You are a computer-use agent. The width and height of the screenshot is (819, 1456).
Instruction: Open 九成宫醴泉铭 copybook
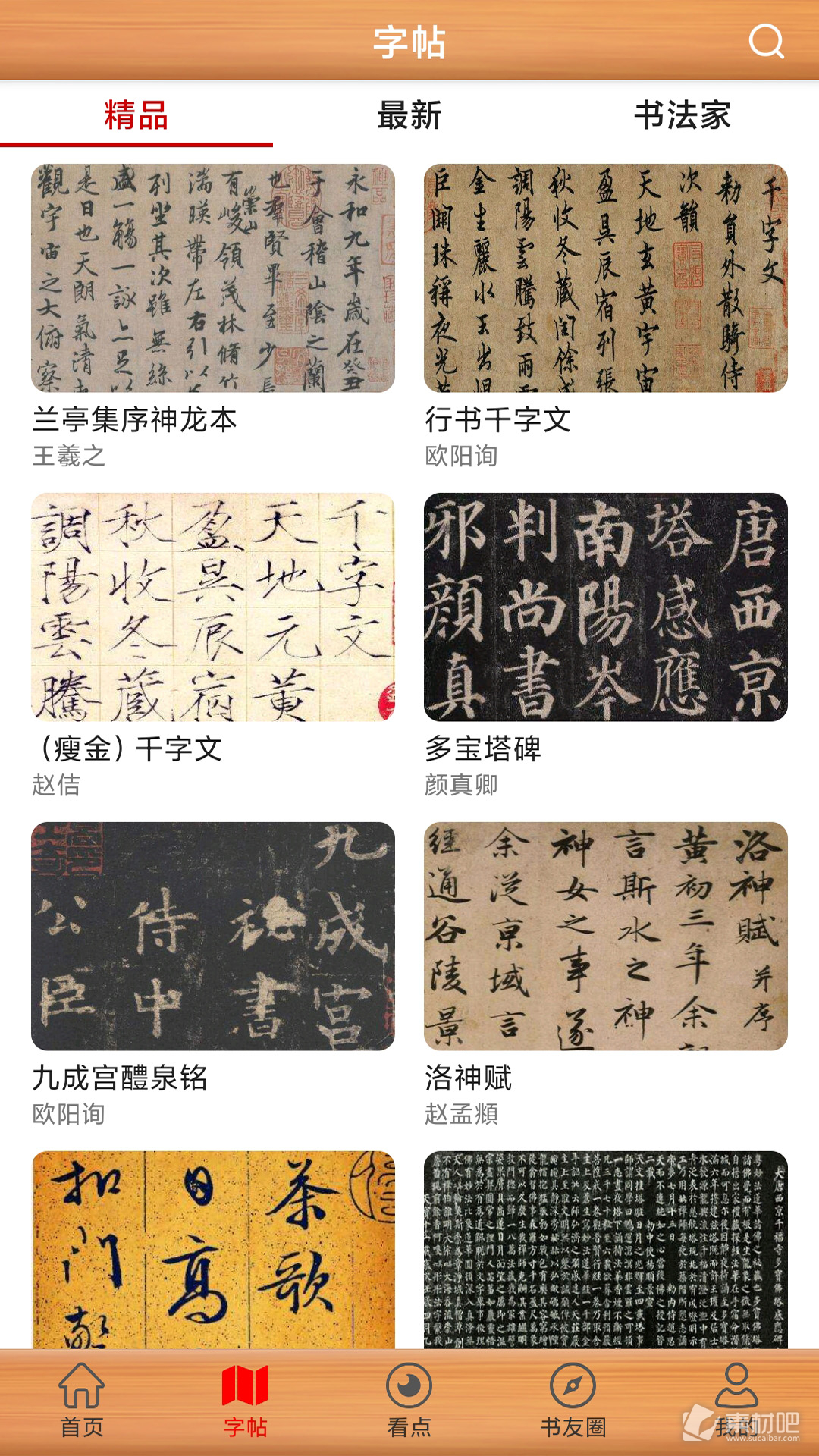click(213, 936)
